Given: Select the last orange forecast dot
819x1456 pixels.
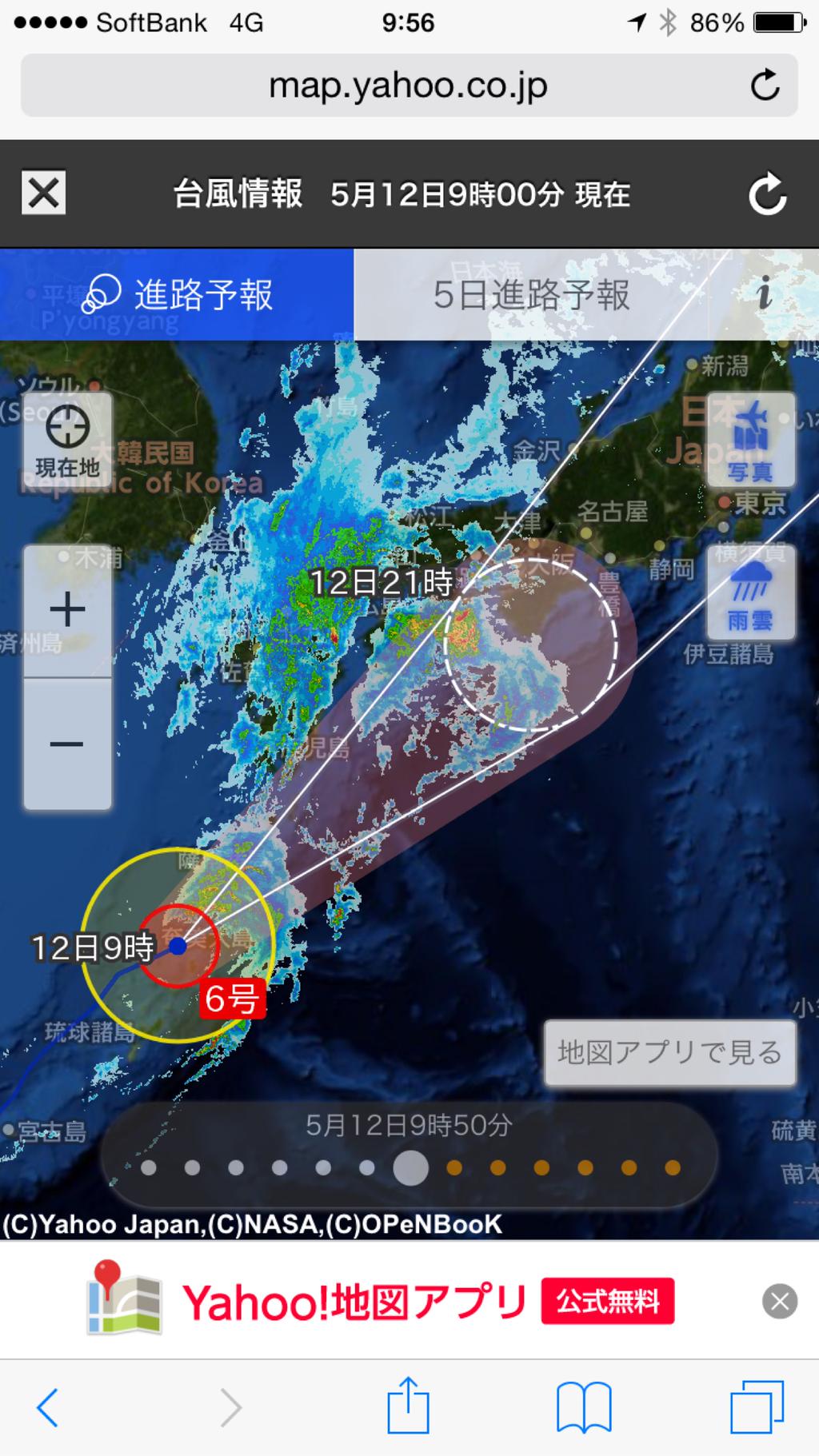Looking at the screenshot, I should coord(673,1168).
